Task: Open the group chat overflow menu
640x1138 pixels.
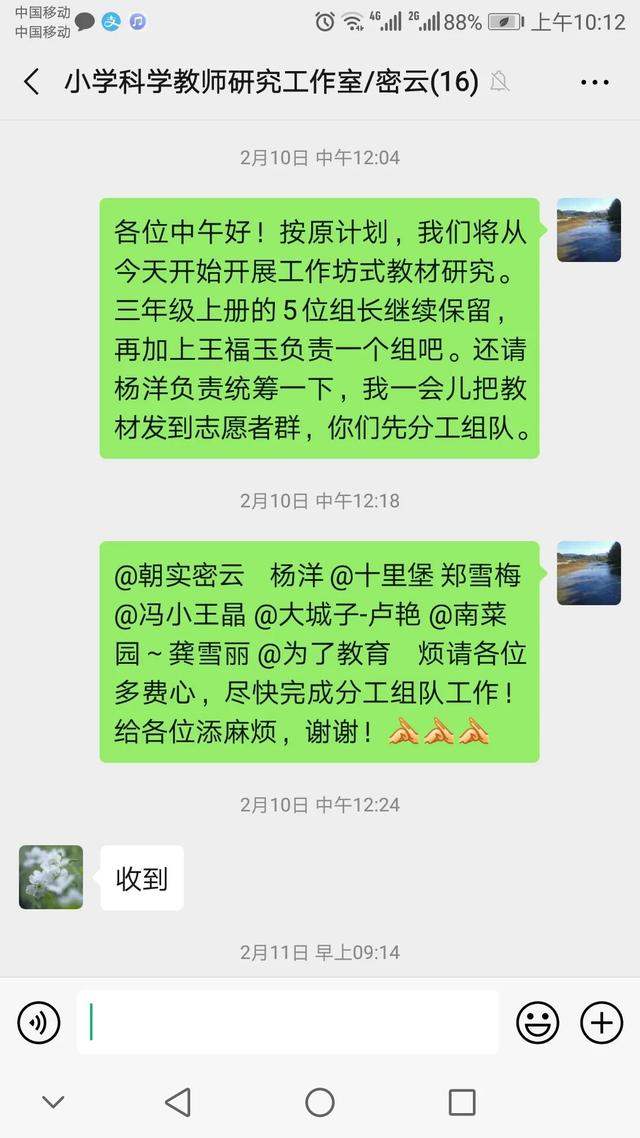Action: [595, 82]
